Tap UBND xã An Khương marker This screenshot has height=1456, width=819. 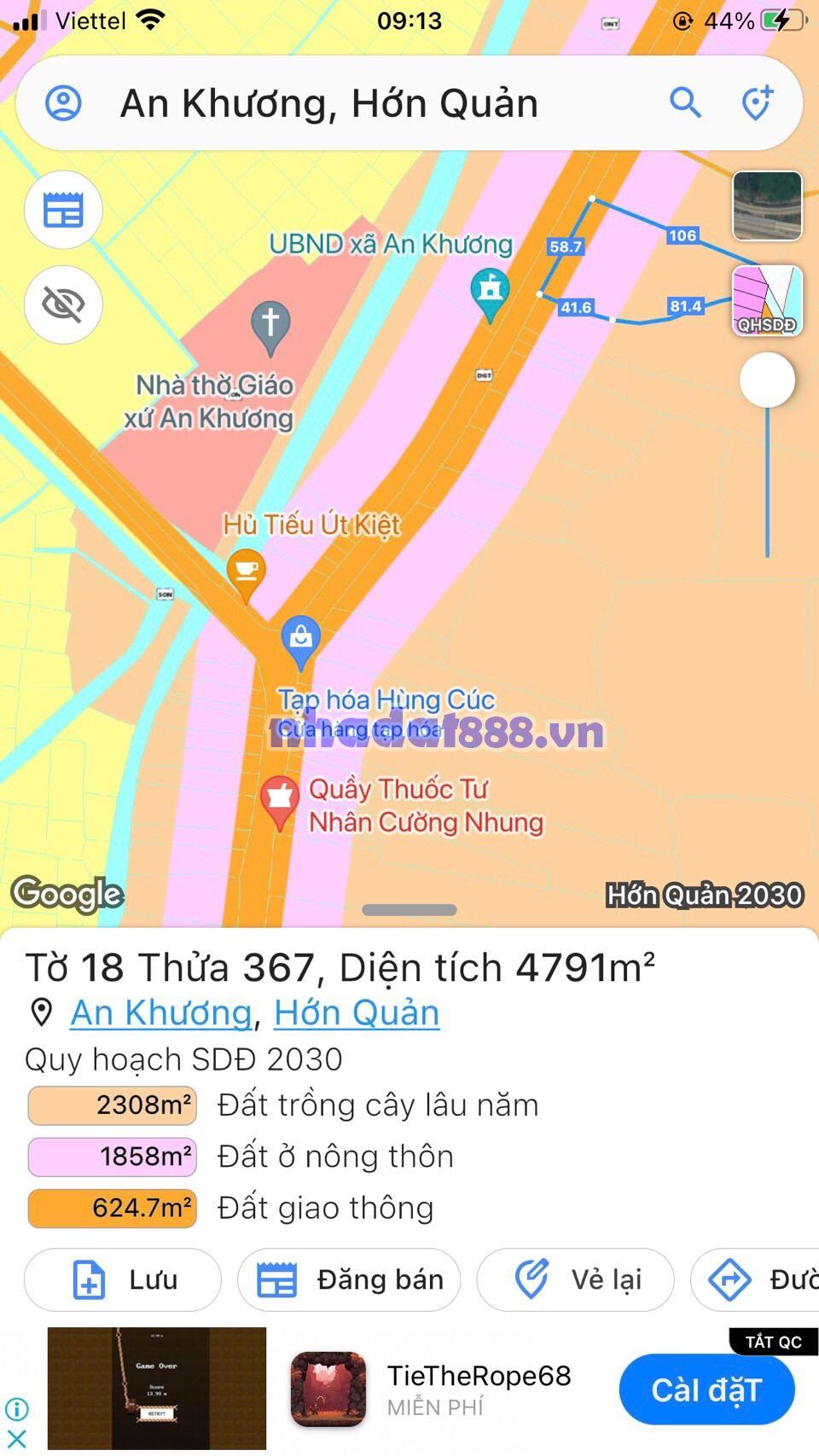[x=490, y=292]
